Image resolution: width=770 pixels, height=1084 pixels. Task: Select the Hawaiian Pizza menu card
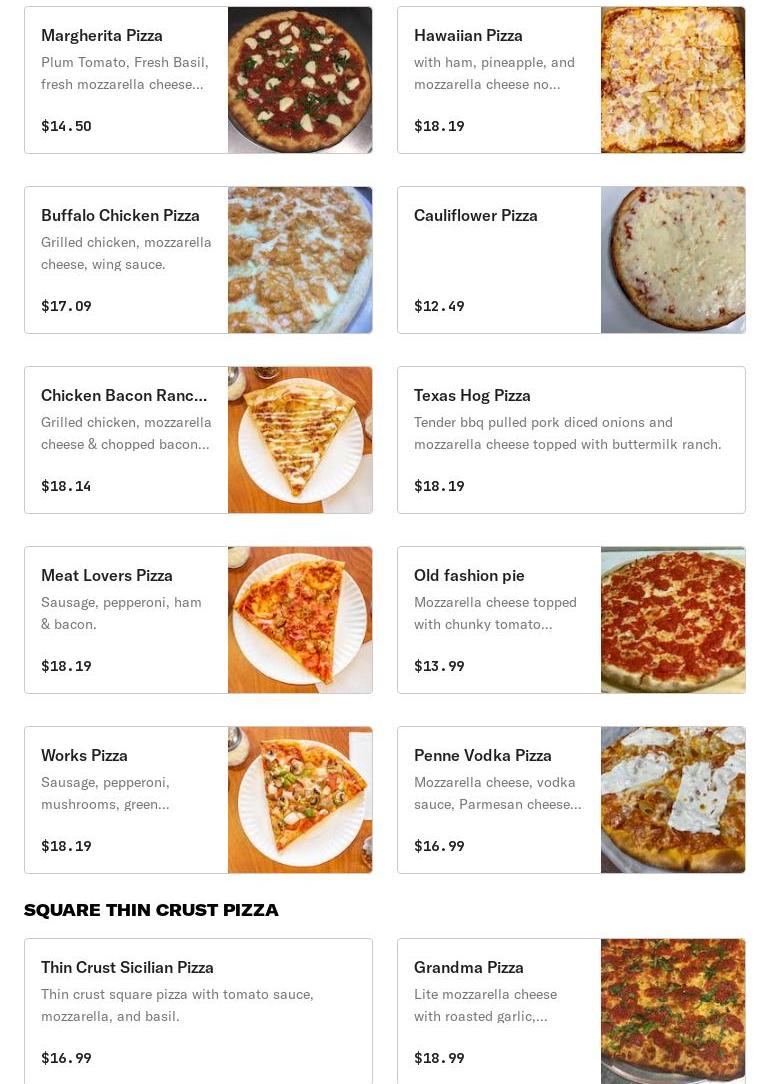pos(571,80)
